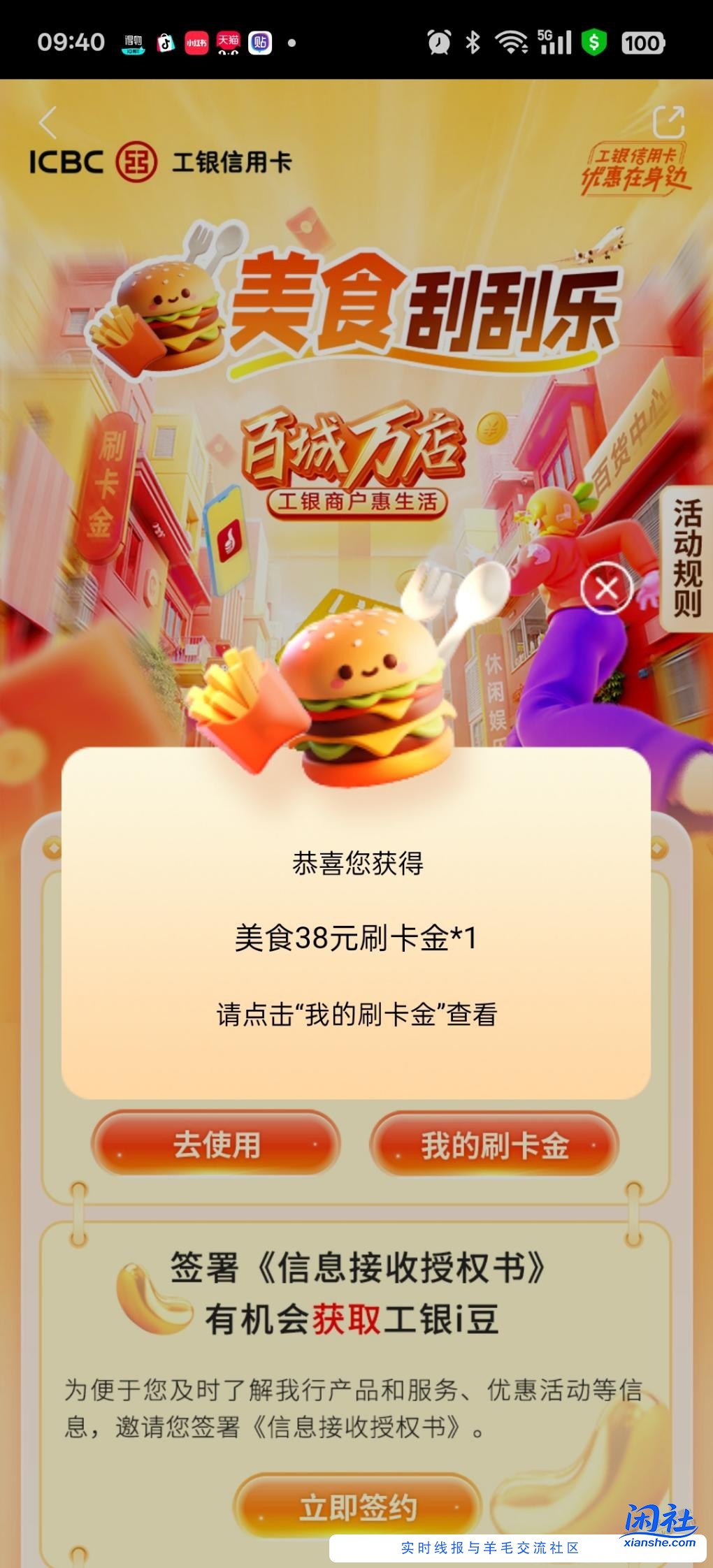Screen dimensions: 713x1568
Task: Open the 活动规则 side tab
Action: [x=686, y=558]
